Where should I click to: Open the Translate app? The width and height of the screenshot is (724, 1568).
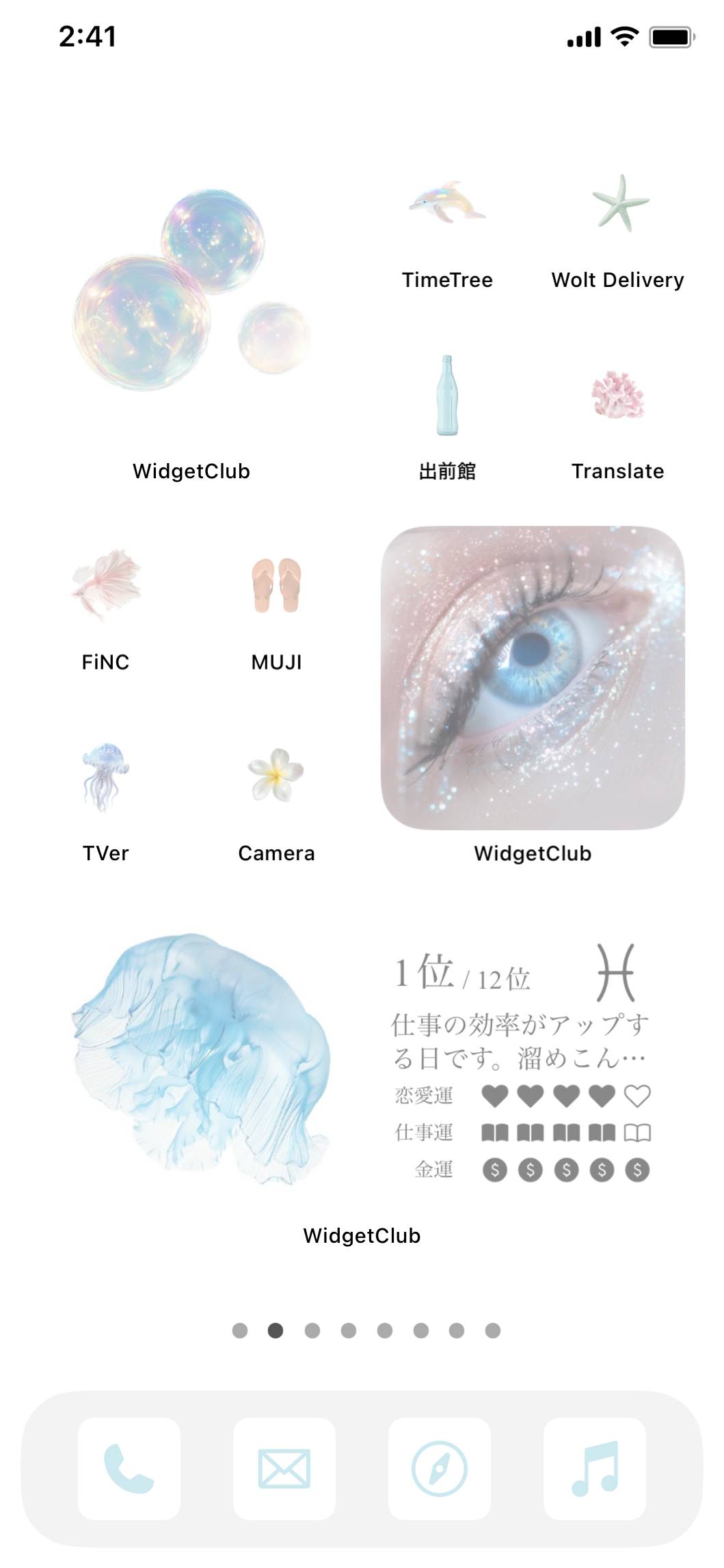(x=618, y=395)
